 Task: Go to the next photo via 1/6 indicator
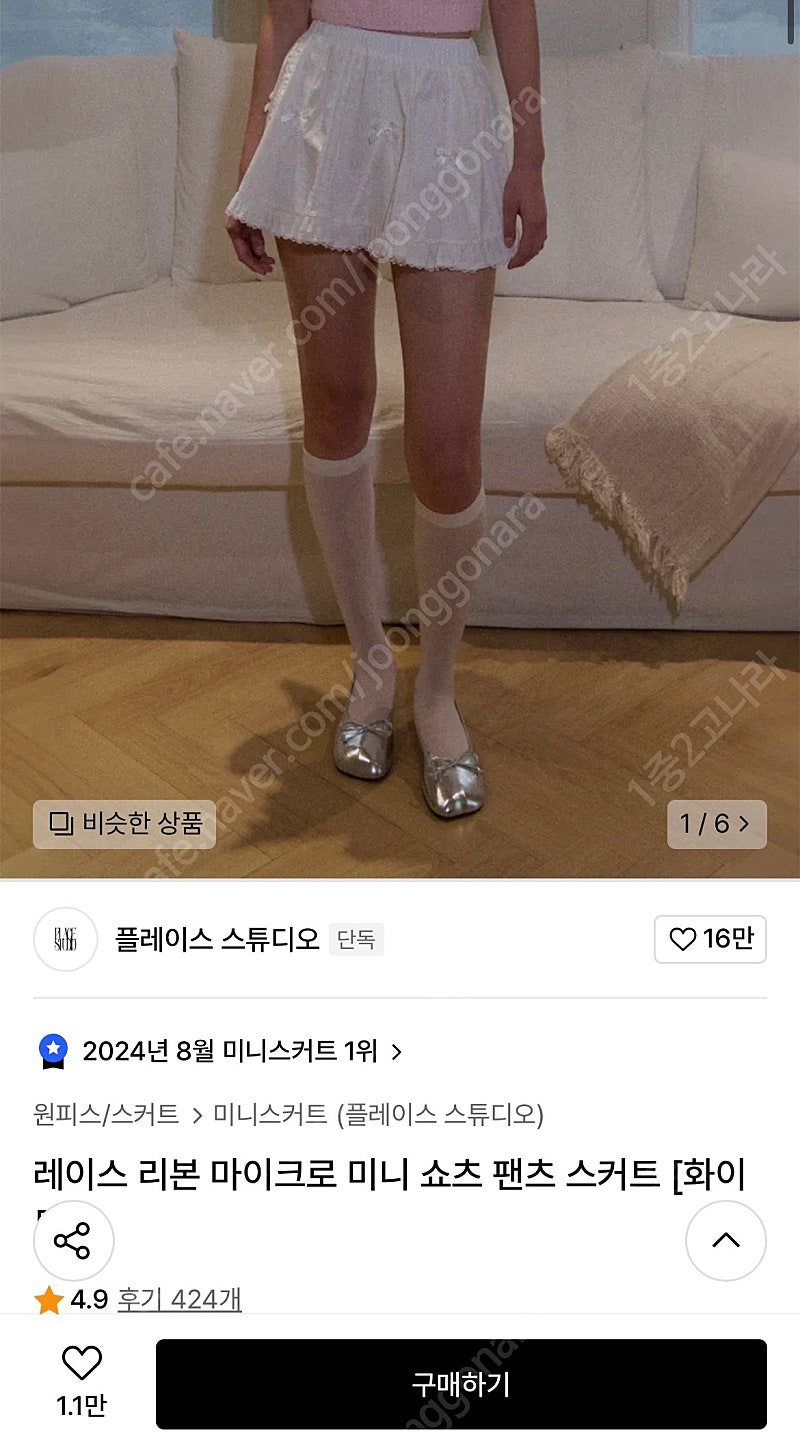716,824
